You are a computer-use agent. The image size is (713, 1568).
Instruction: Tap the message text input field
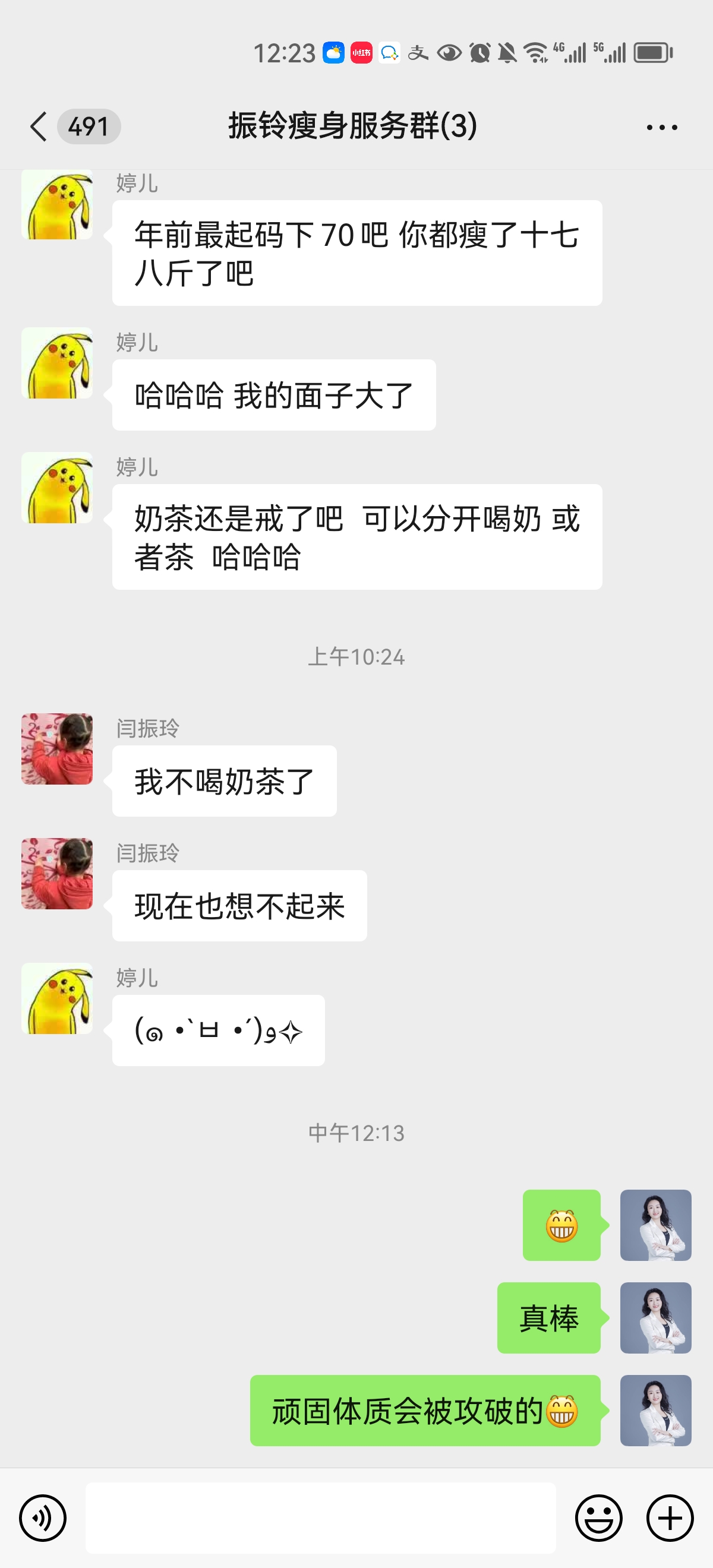tap(320, 1518)
